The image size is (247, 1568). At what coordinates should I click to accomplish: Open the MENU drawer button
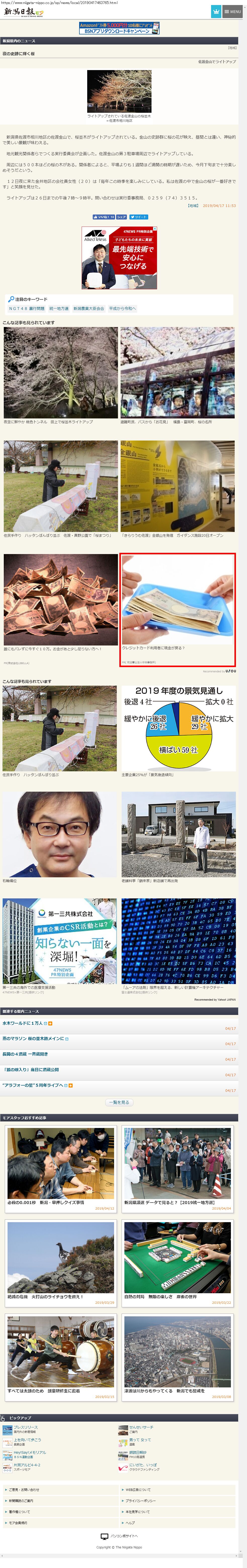click(x=232, y=12)
